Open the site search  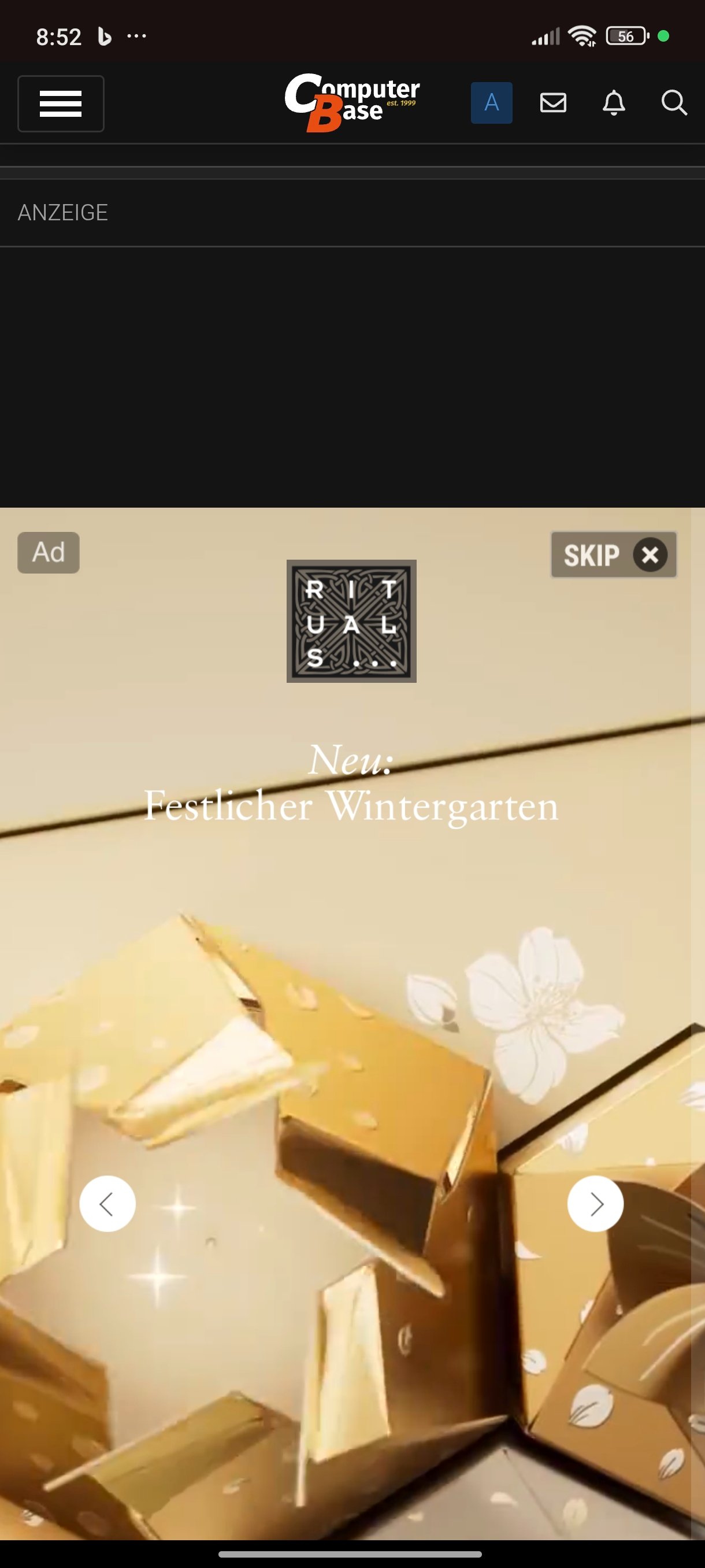674,103
